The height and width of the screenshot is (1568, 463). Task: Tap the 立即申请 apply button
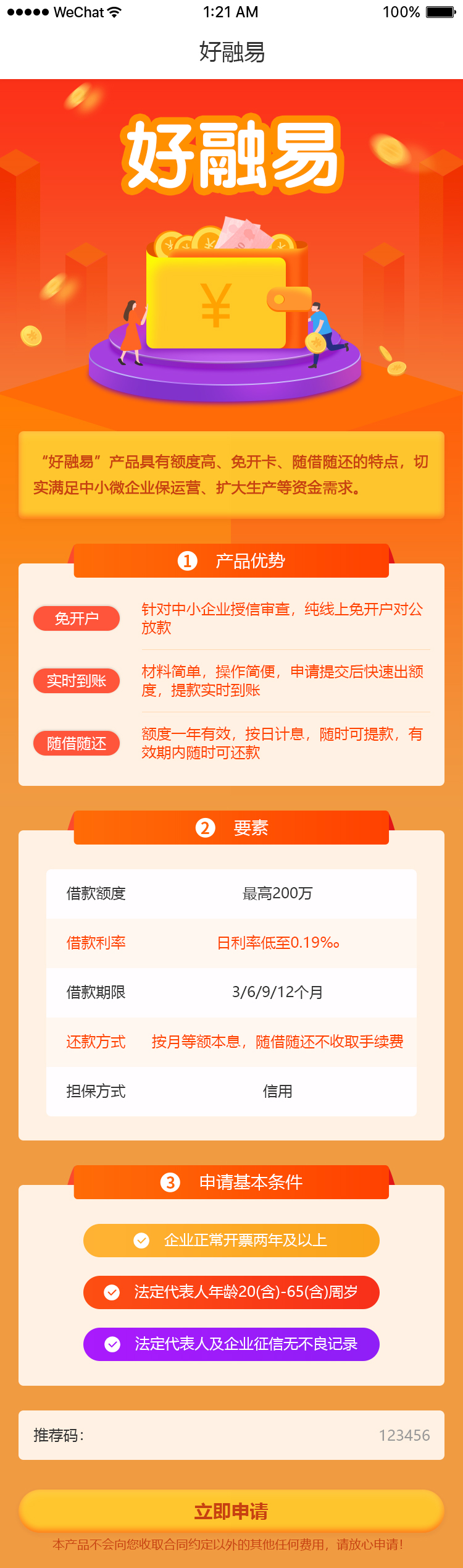[231, 1511]
